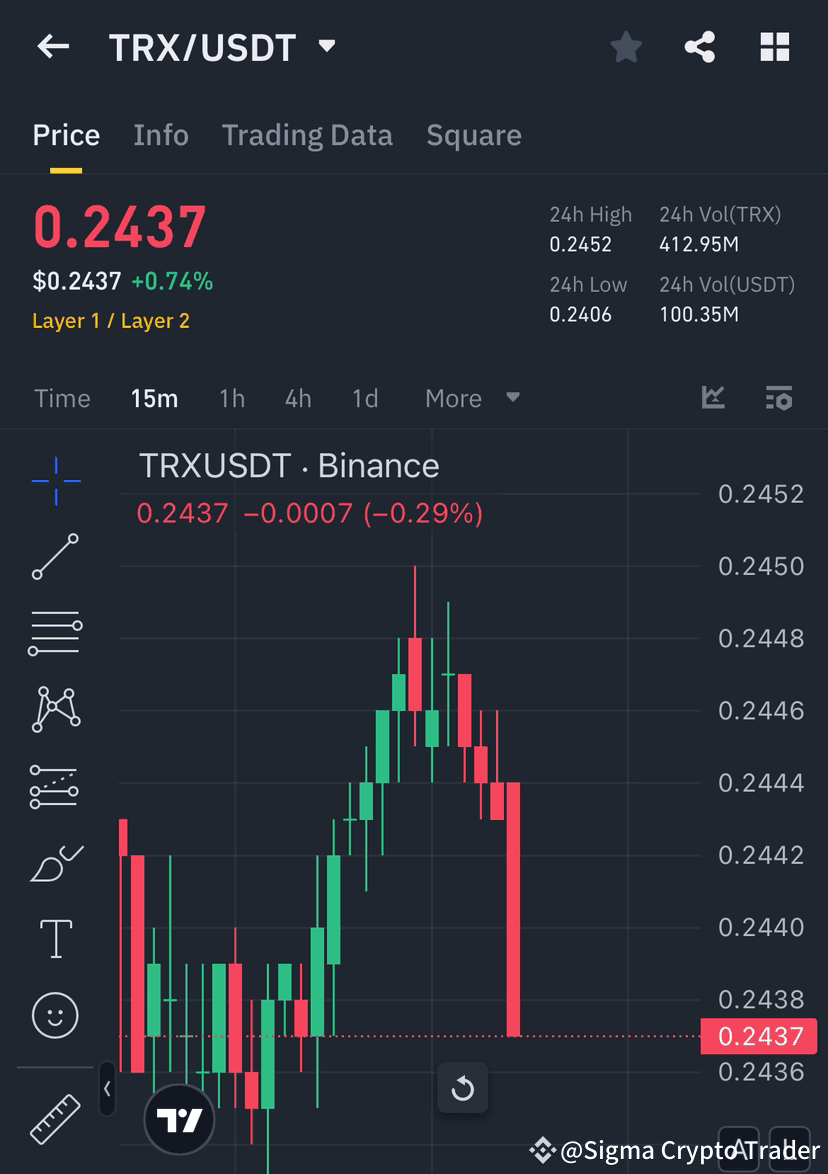Toggle TRX/USDT as a favorite
Image resolution: width=828 pixels, height=1174 pixels.
pos(626,46)
